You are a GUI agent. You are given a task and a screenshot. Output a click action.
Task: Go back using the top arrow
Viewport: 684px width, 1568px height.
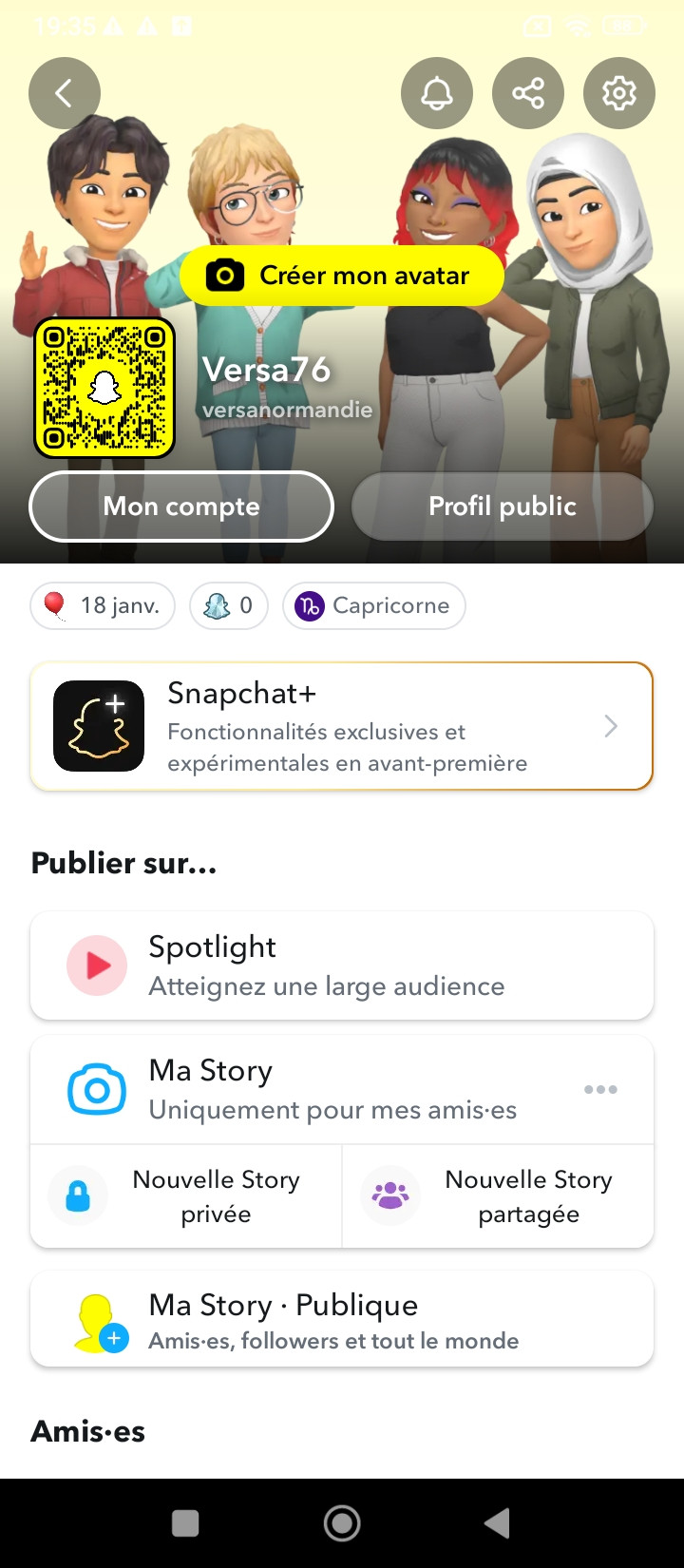point(65,93)
